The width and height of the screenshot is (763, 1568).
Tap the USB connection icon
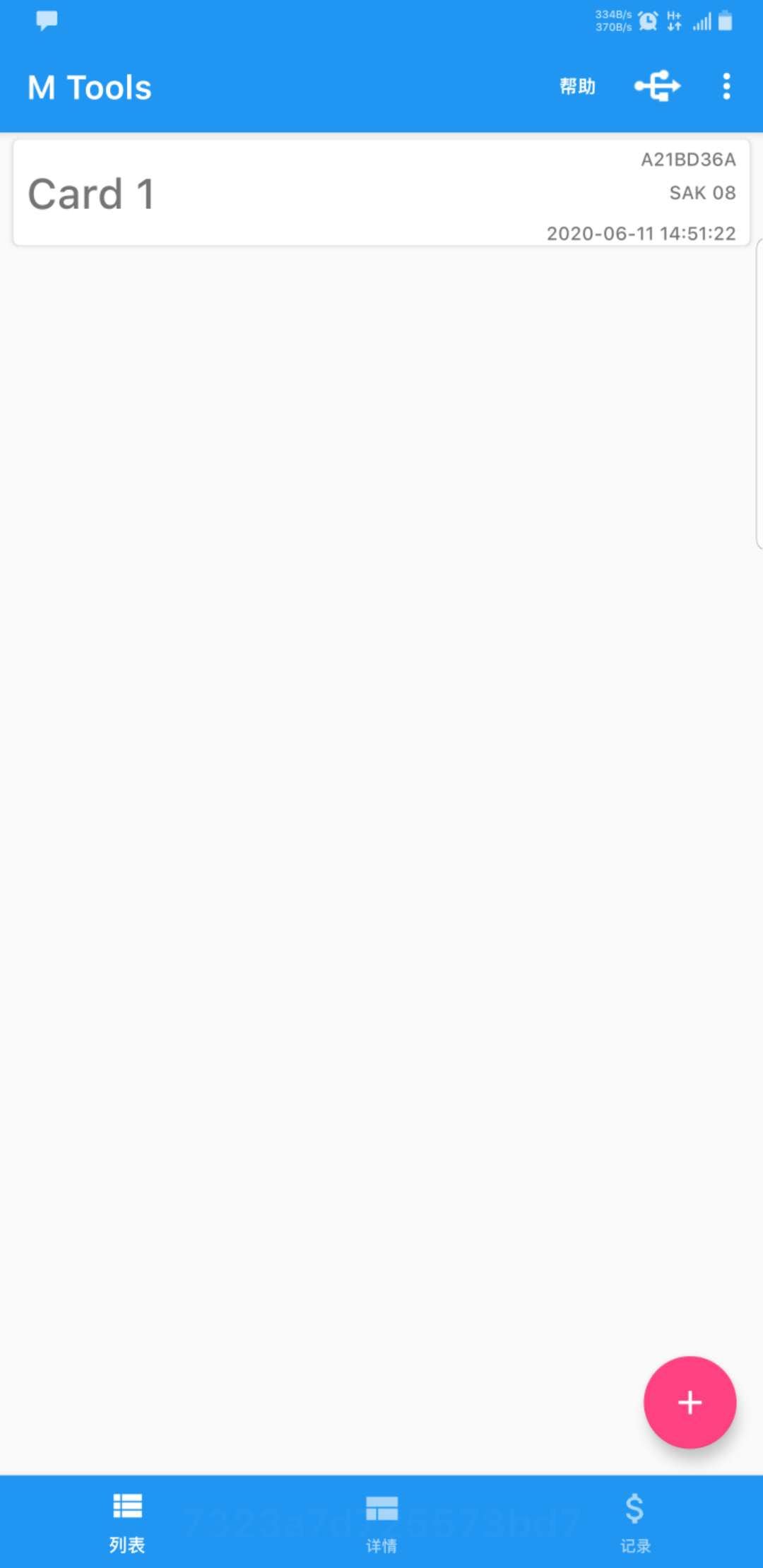tap(657, 86)
